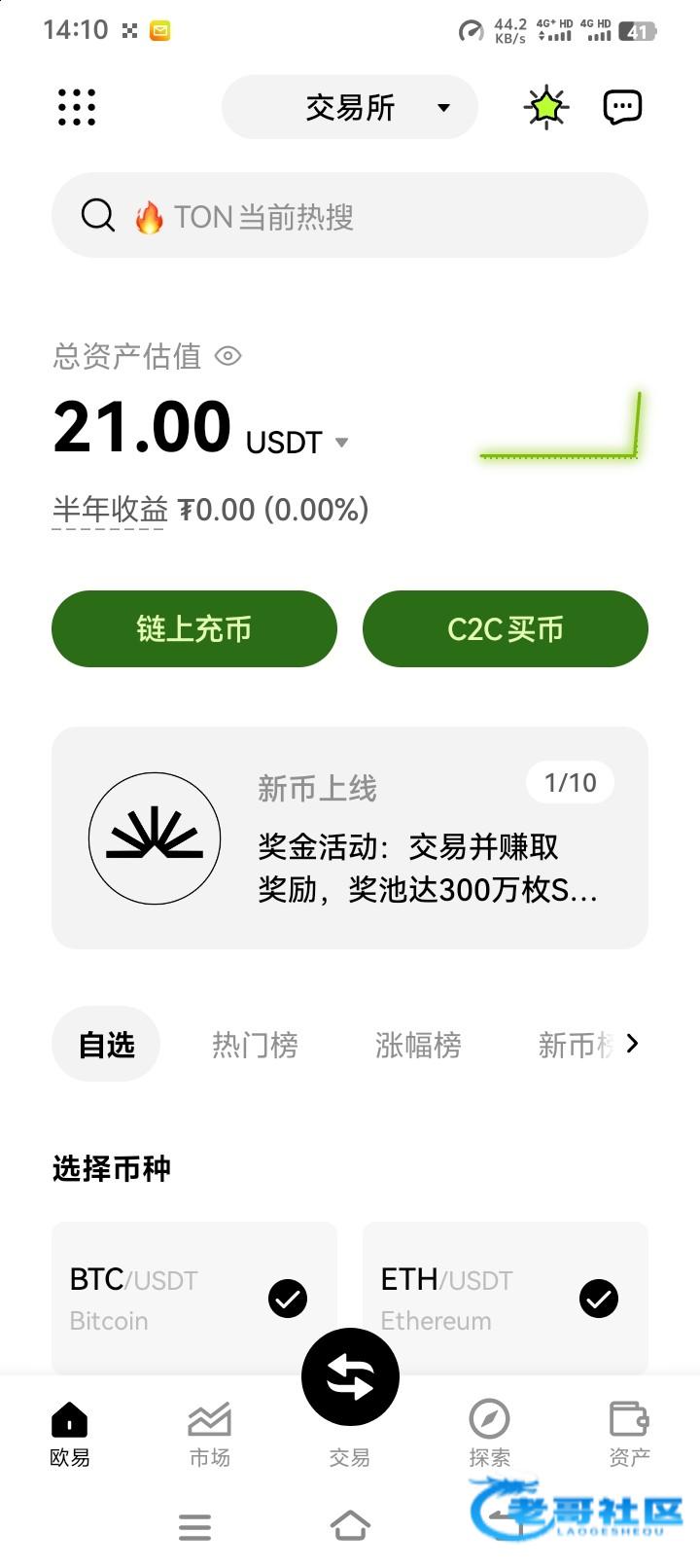Open the nine-dot grid menu
The height and width of the screenshot is (1568, 700).
[x=77, y=107]
